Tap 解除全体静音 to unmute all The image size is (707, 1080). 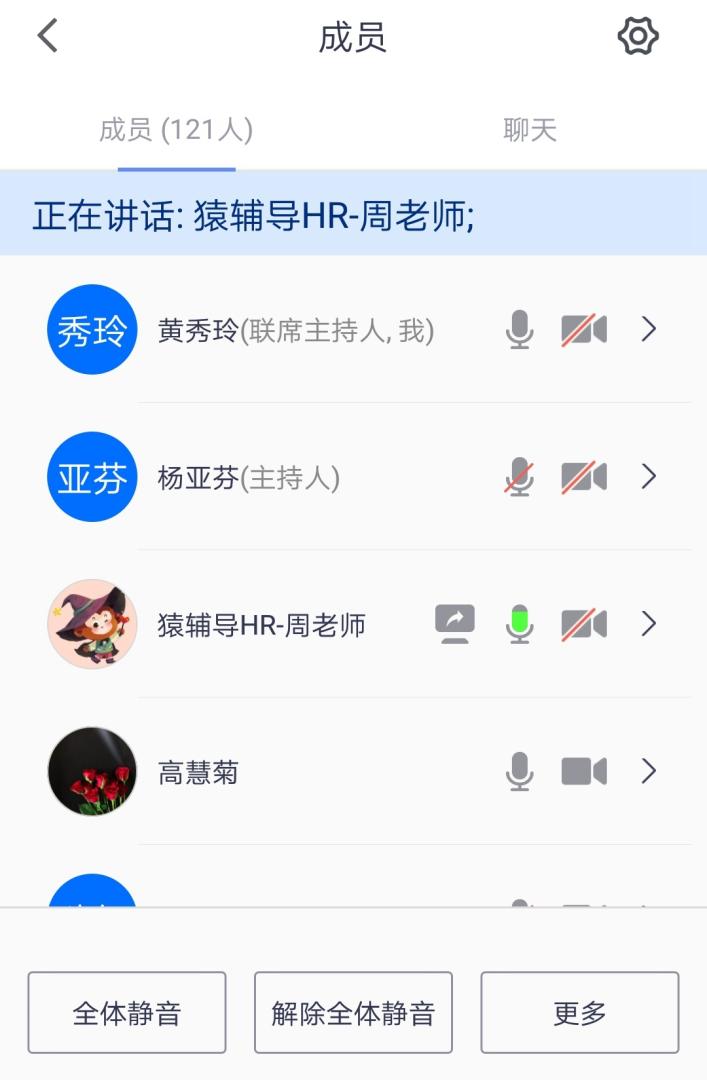point(353,1013)
